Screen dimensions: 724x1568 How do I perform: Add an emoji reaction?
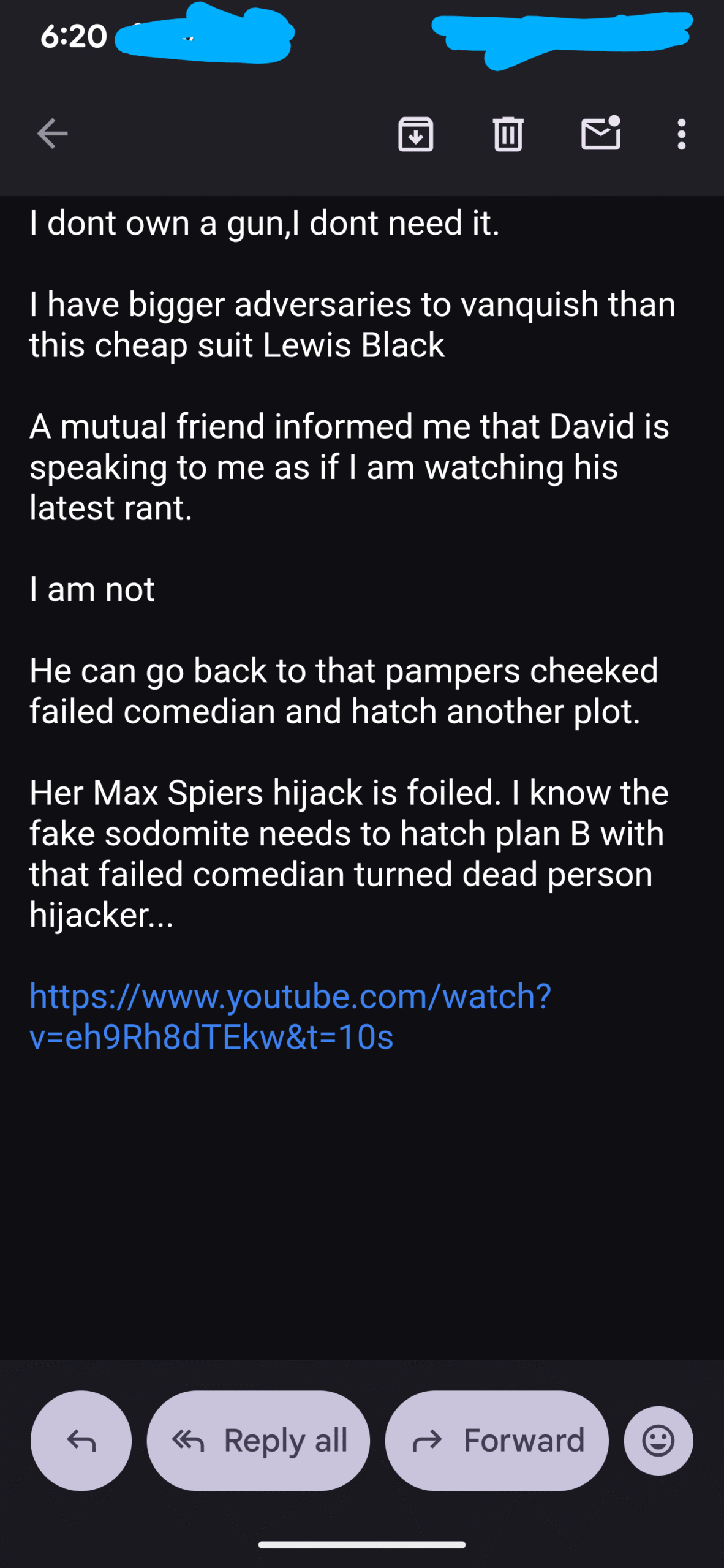click(x=658, y=1440)
